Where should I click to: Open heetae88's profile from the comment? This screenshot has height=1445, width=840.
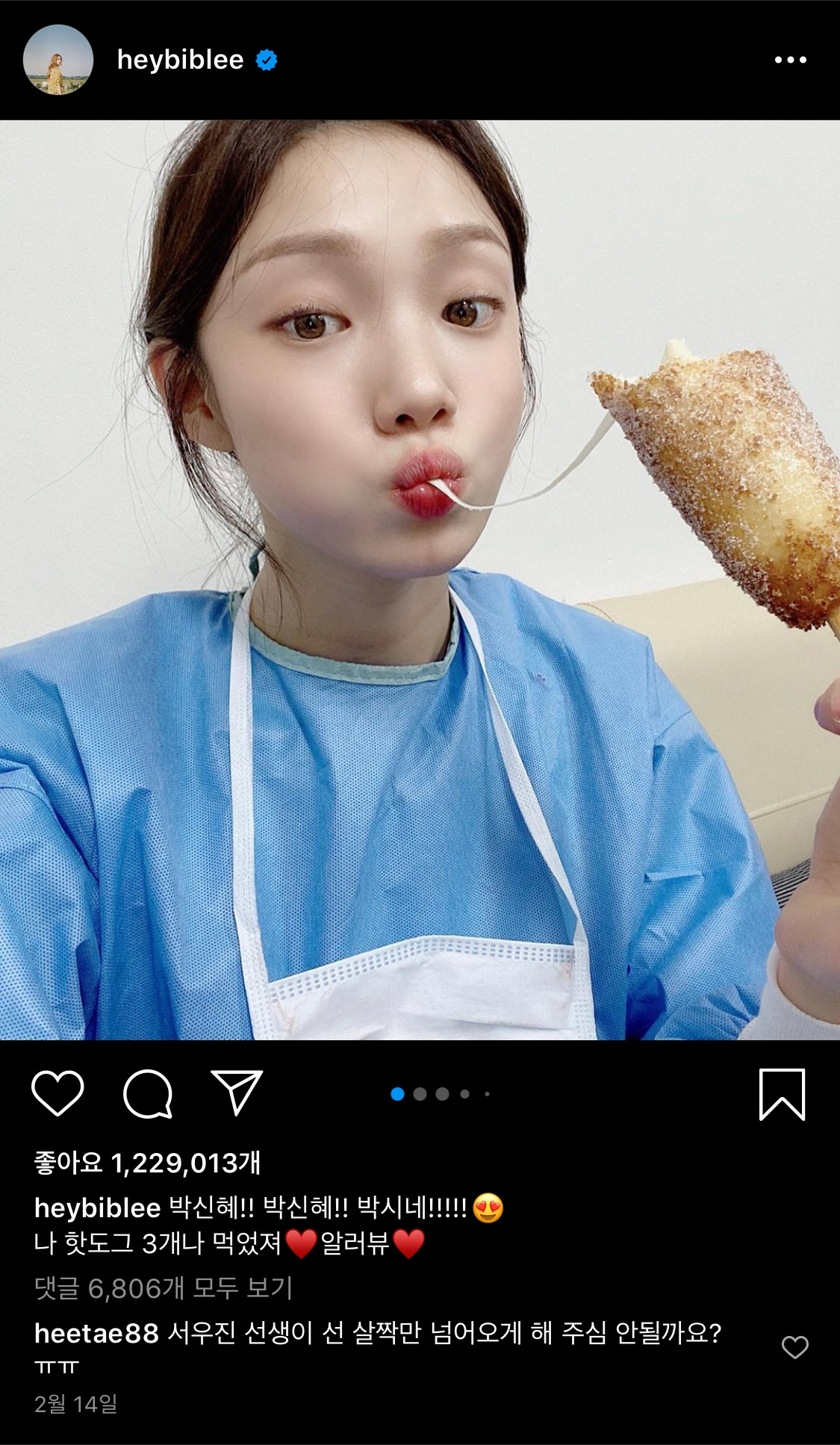[x=96, y=1333]
